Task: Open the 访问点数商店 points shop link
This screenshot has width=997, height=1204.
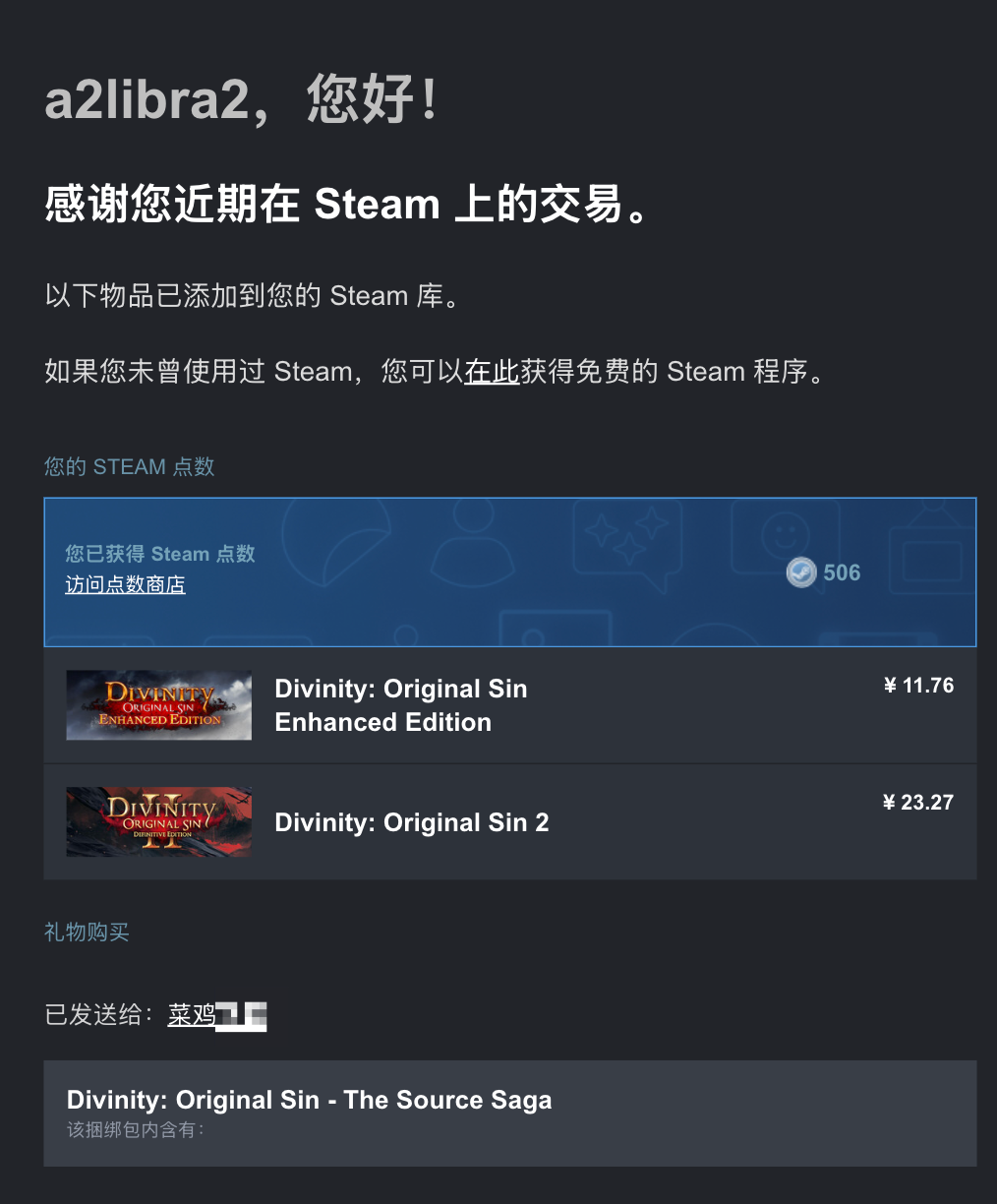Action: click(125, 584)
